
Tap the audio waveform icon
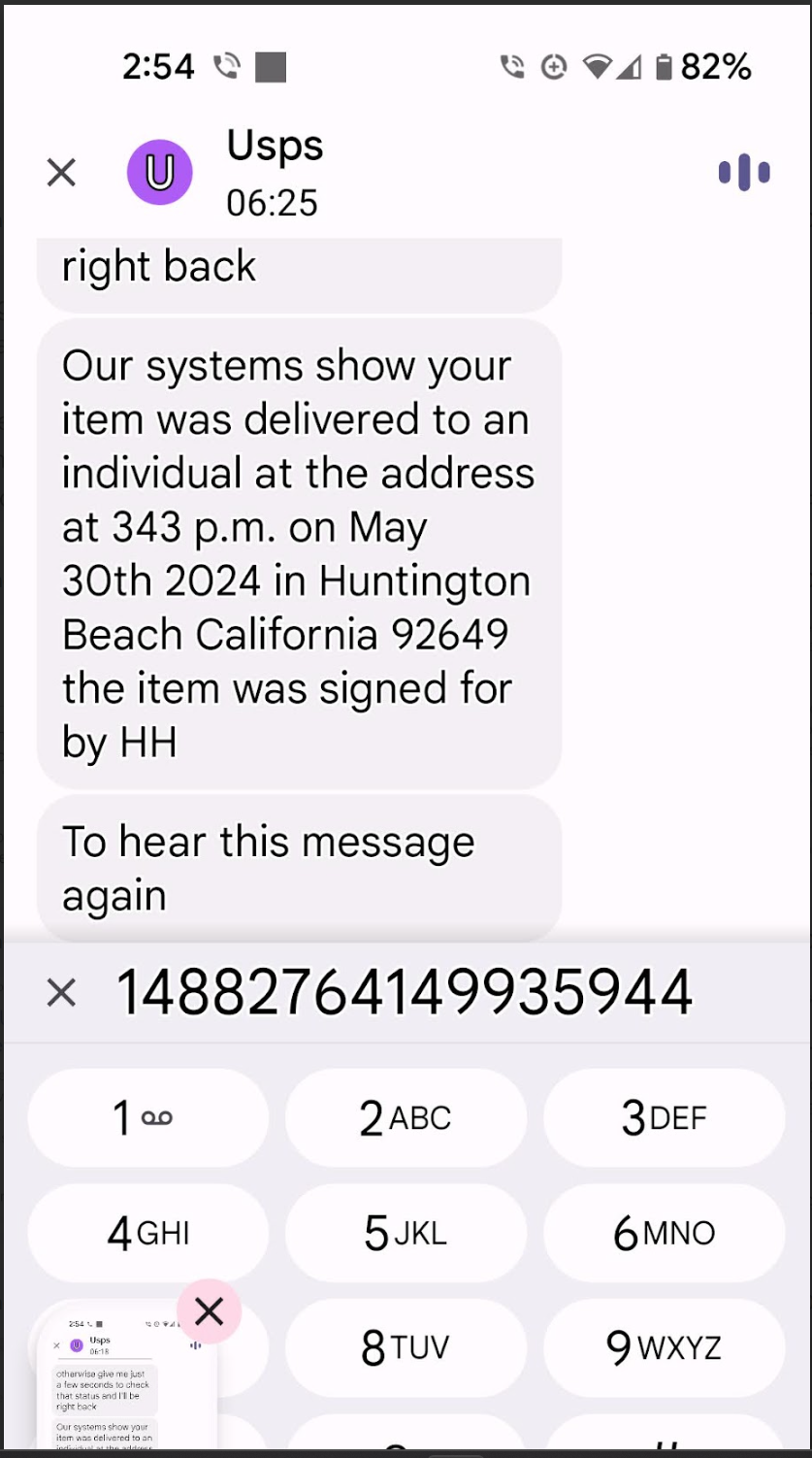pyautogui.click(x=744, y=173)
